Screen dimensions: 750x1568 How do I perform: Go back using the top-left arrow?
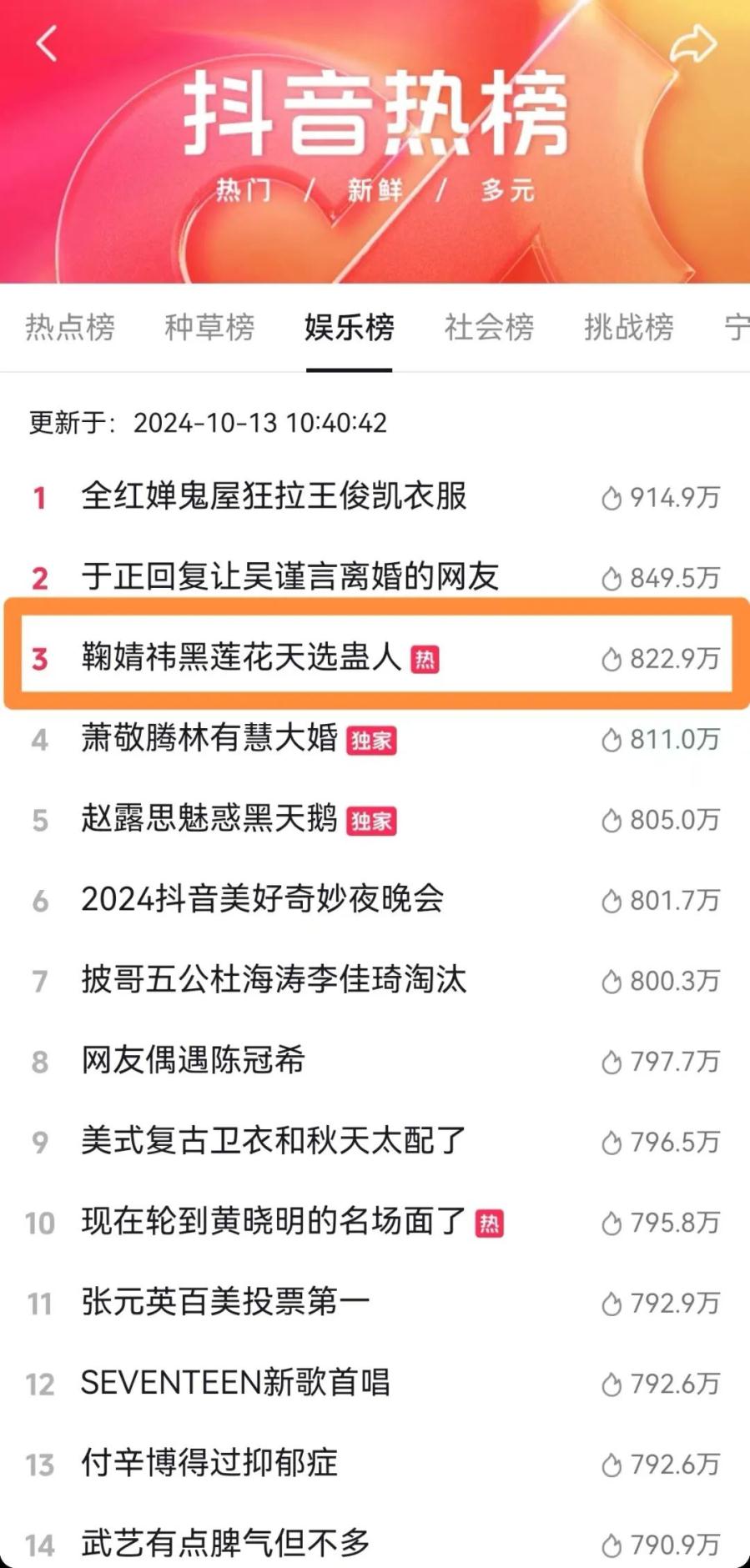(48, 43)
